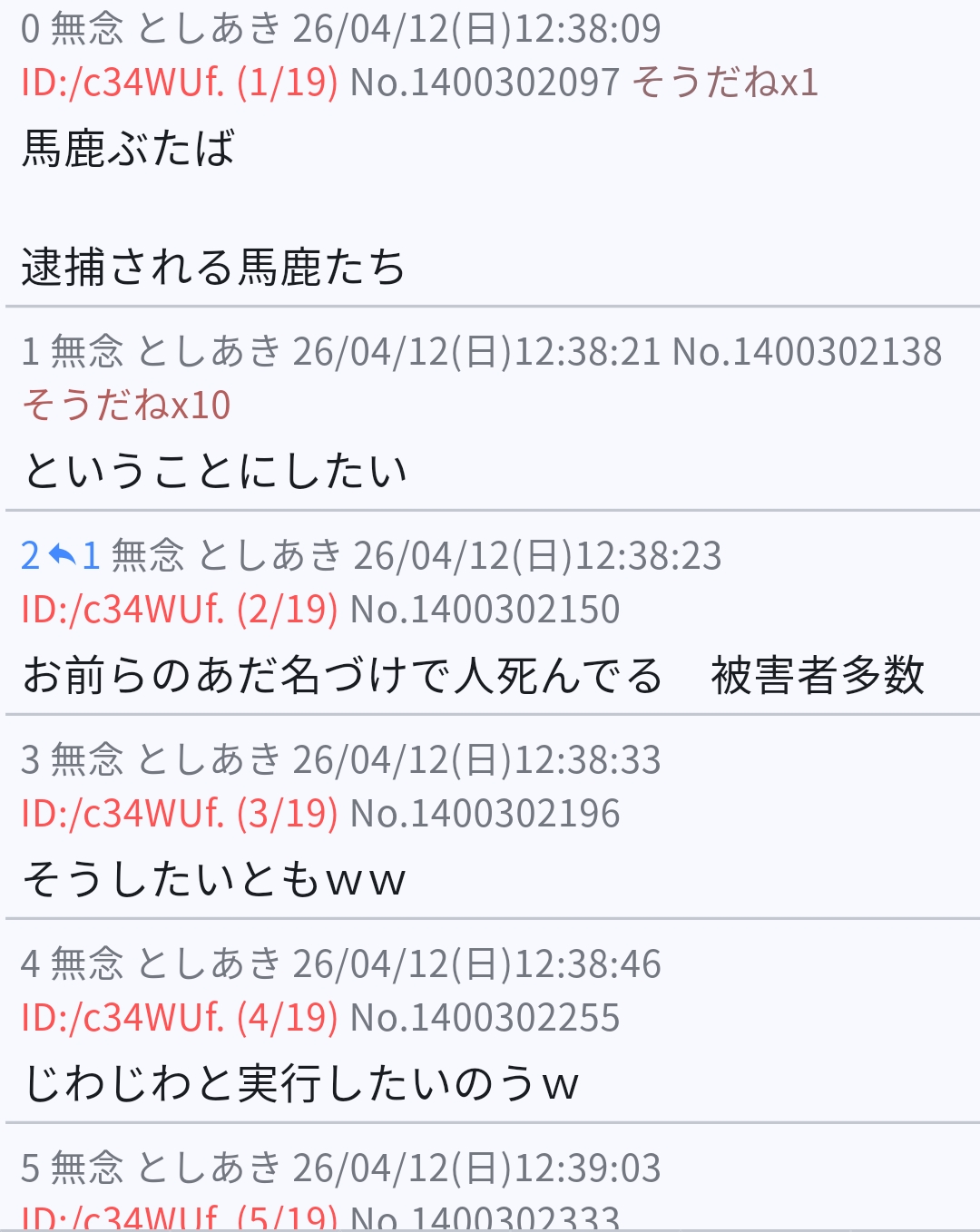Screen dimensions: 980x1232
Task: Open post number No.1400302097
Action: point(485,83)
